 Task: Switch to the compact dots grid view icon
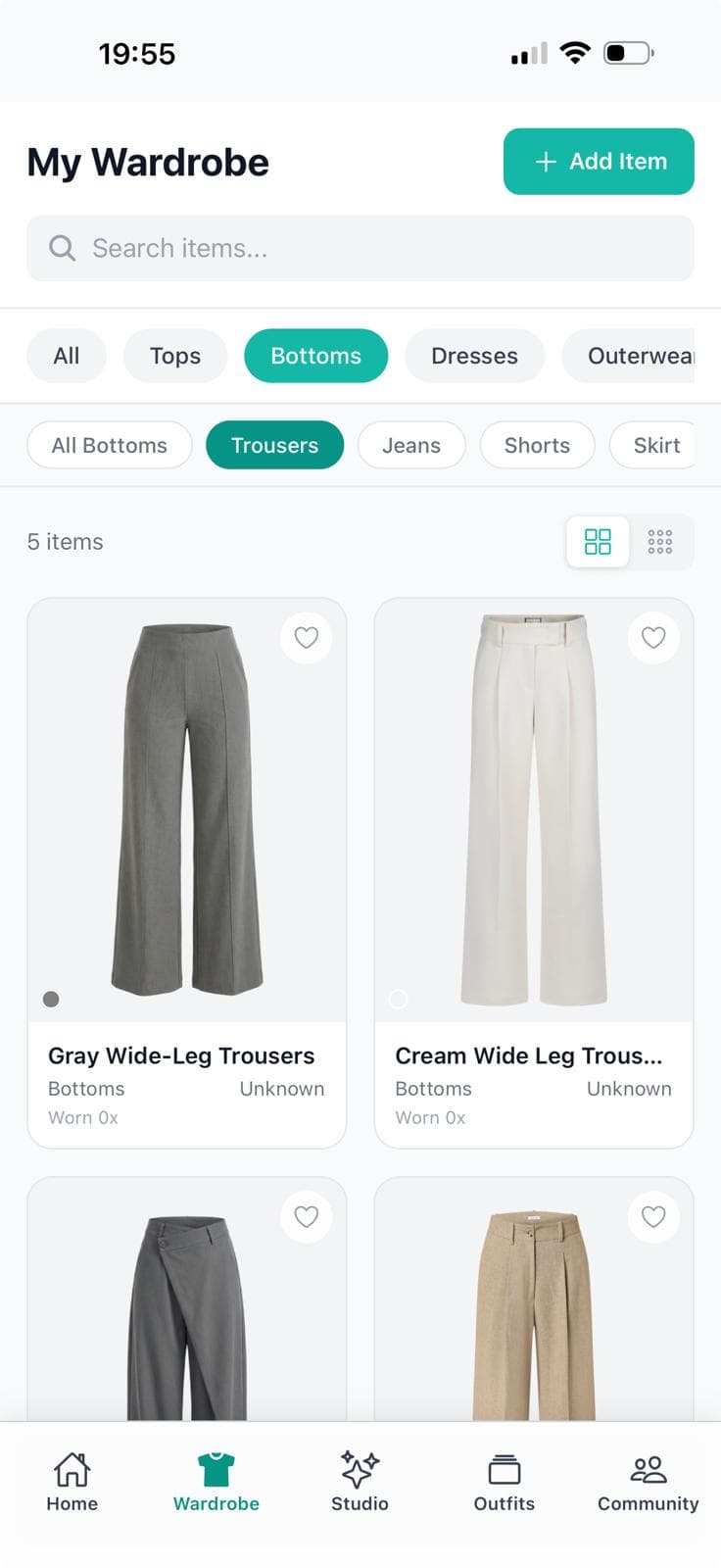tap(660, 541)
